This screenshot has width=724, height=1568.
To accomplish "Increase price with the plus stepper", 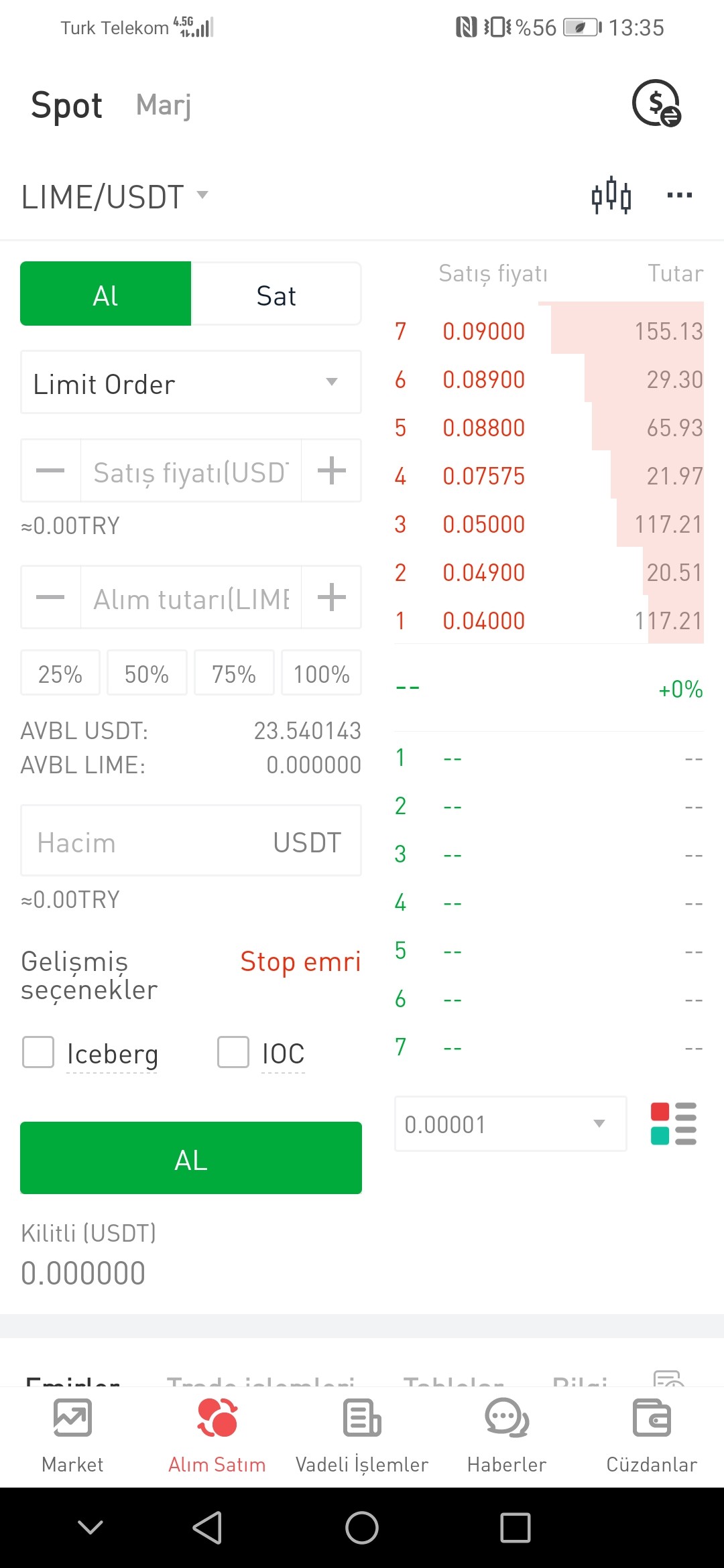I will [331, 471].
